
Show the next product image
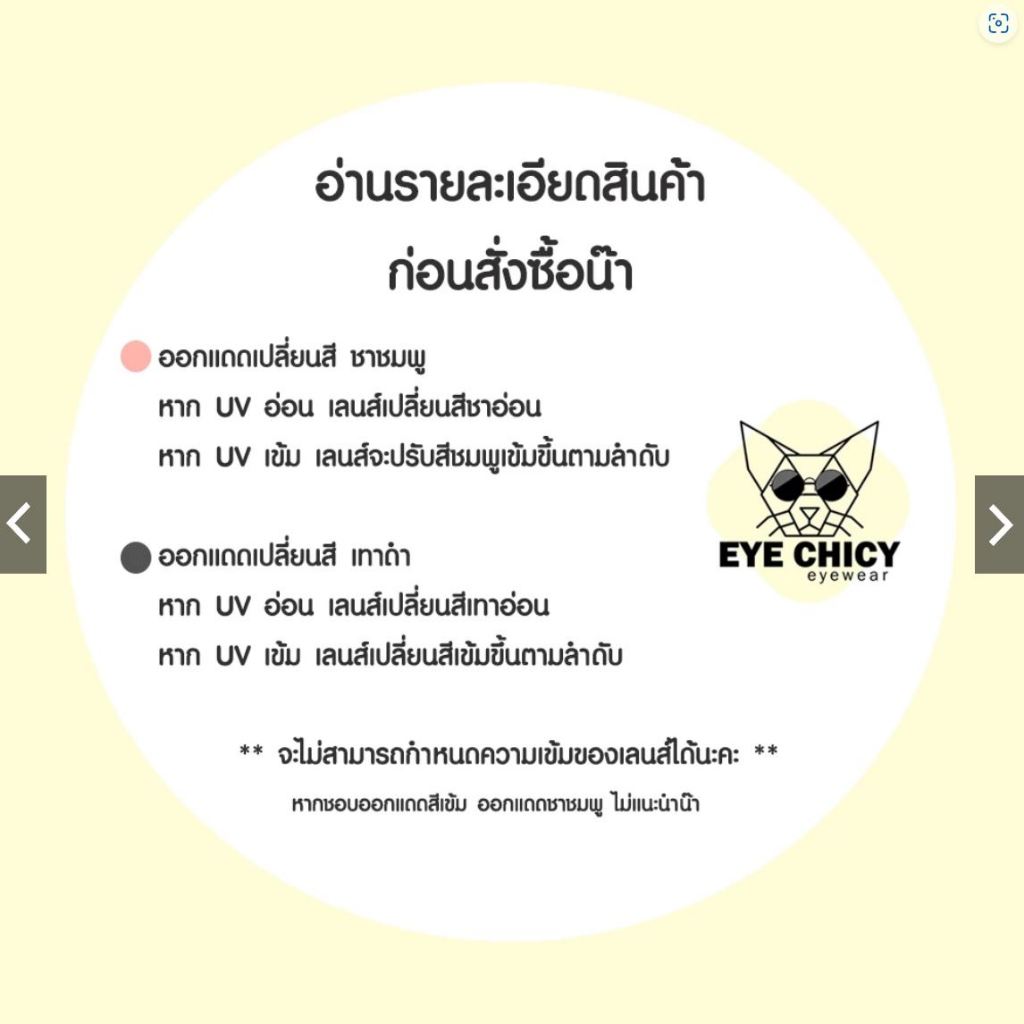point(999,524)
